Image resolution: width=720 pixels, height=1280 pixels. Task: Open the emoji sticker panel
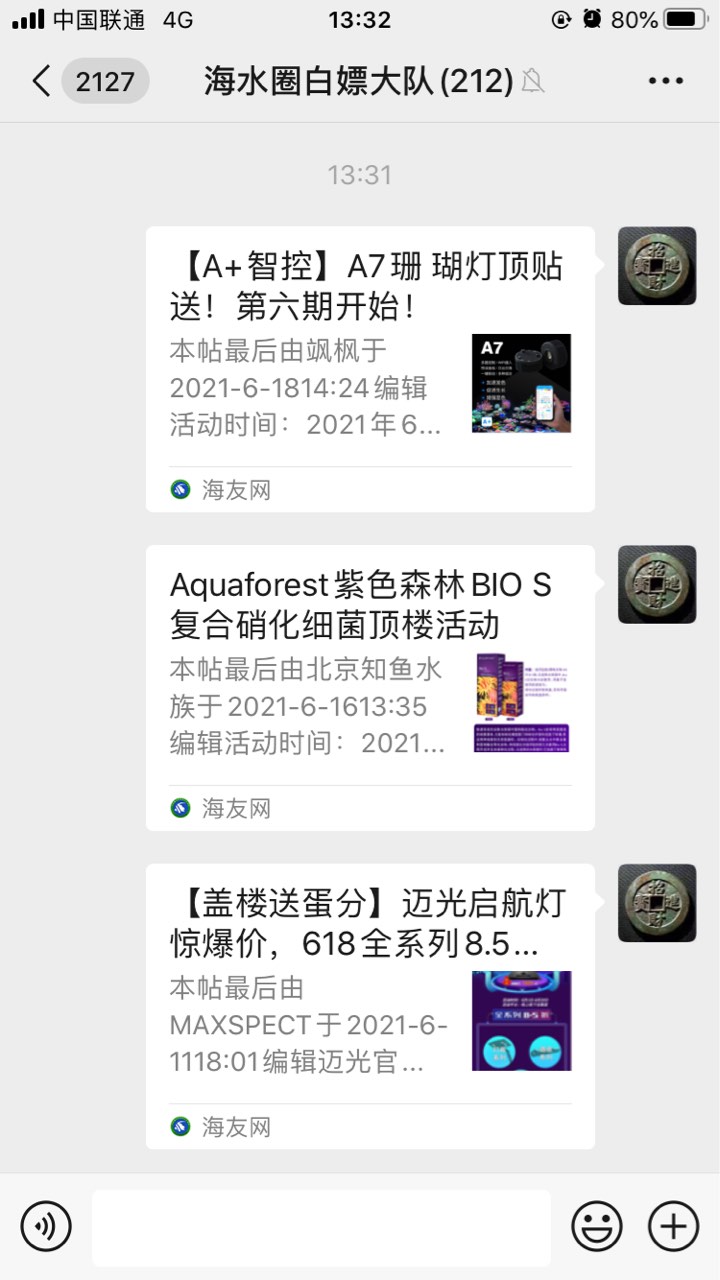[597, 1226]
